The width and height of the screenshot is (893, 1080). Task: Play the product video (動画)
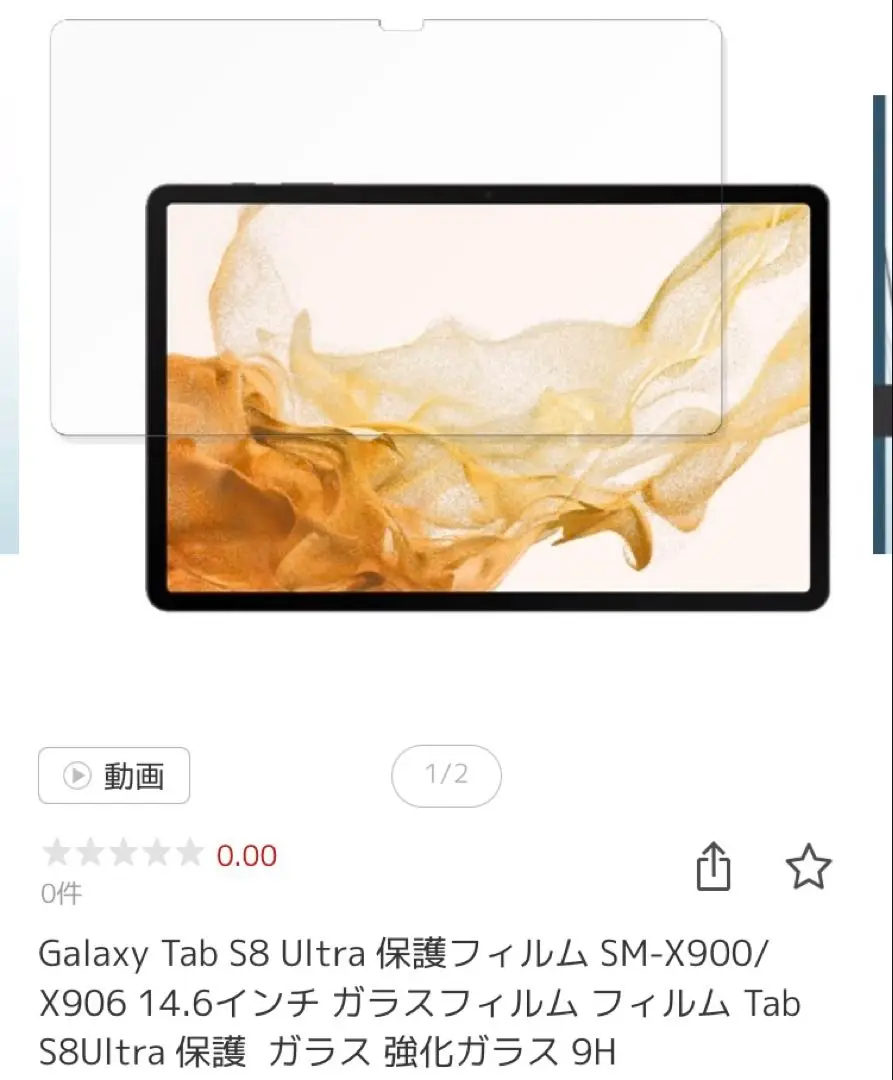click(114, 776)
